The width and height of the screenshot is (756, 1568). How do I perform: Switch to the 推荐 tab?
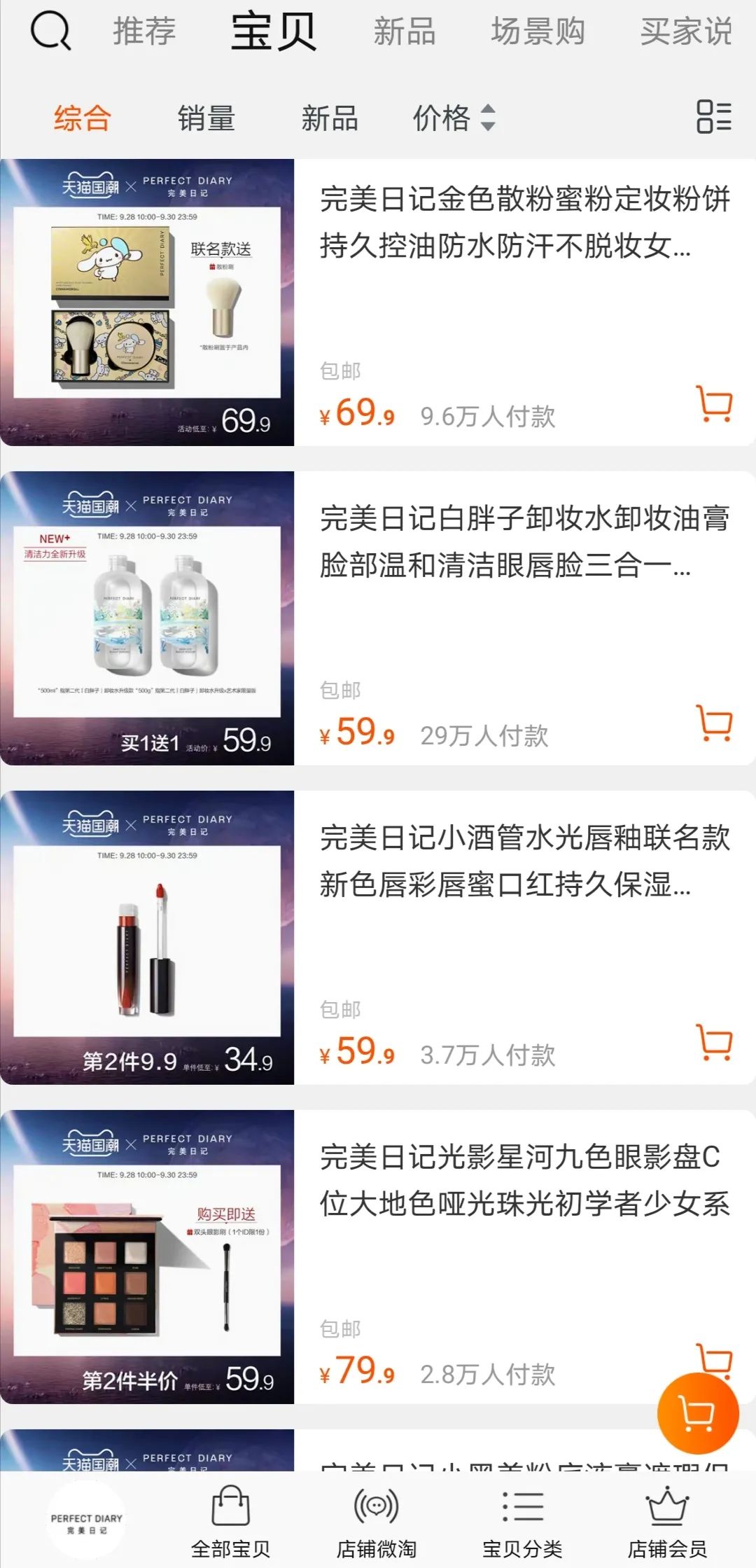pos(144,32)
